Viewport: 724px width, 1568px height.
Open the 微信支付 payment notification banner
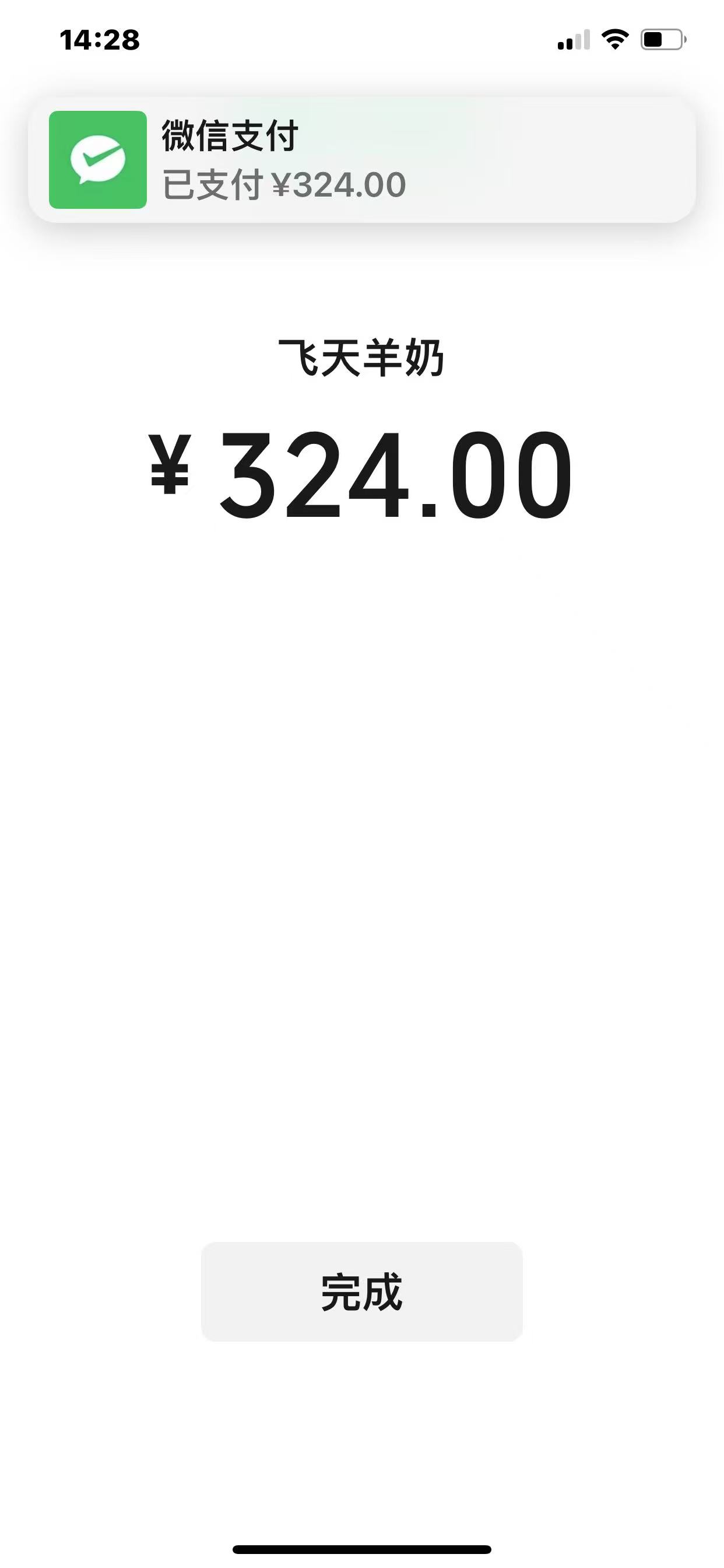[x=361, y=160]
